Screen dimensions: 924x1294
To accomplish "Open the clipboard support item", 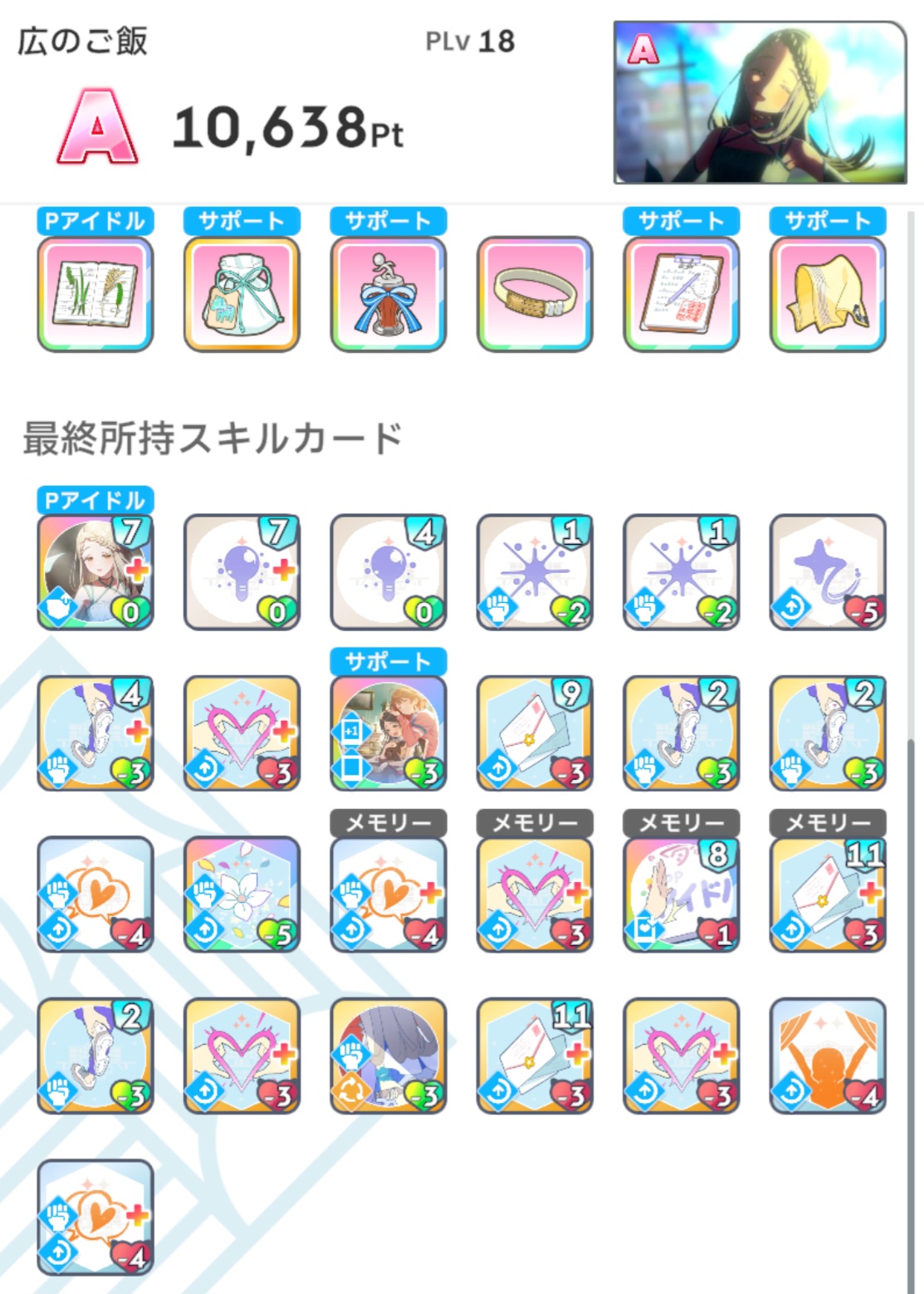I will (681, 294).
